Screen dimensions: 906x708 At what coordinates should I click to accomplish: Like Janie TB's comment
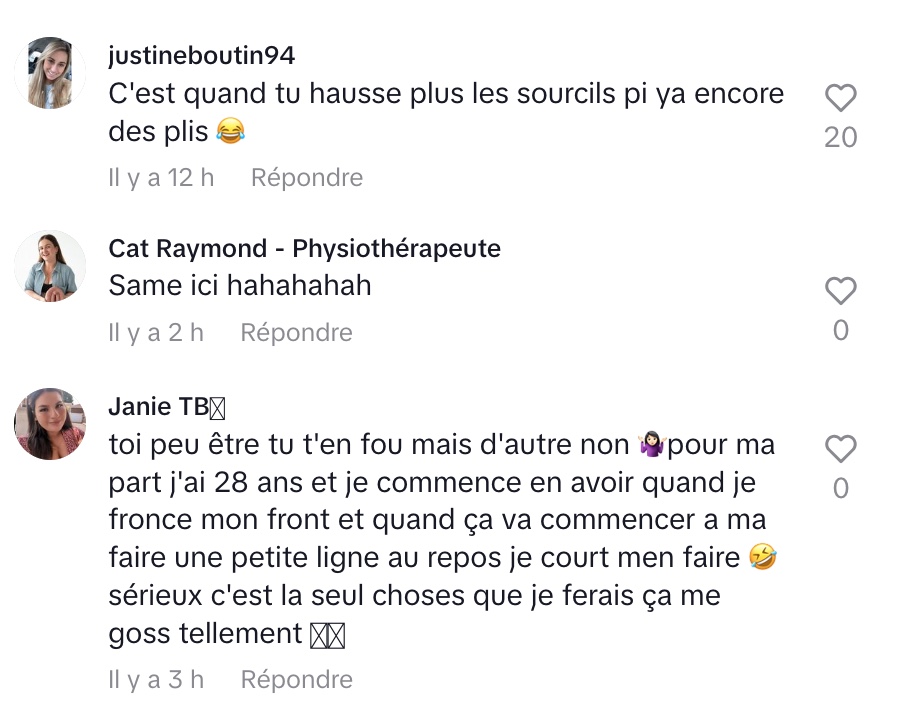[x=840, y=450]
